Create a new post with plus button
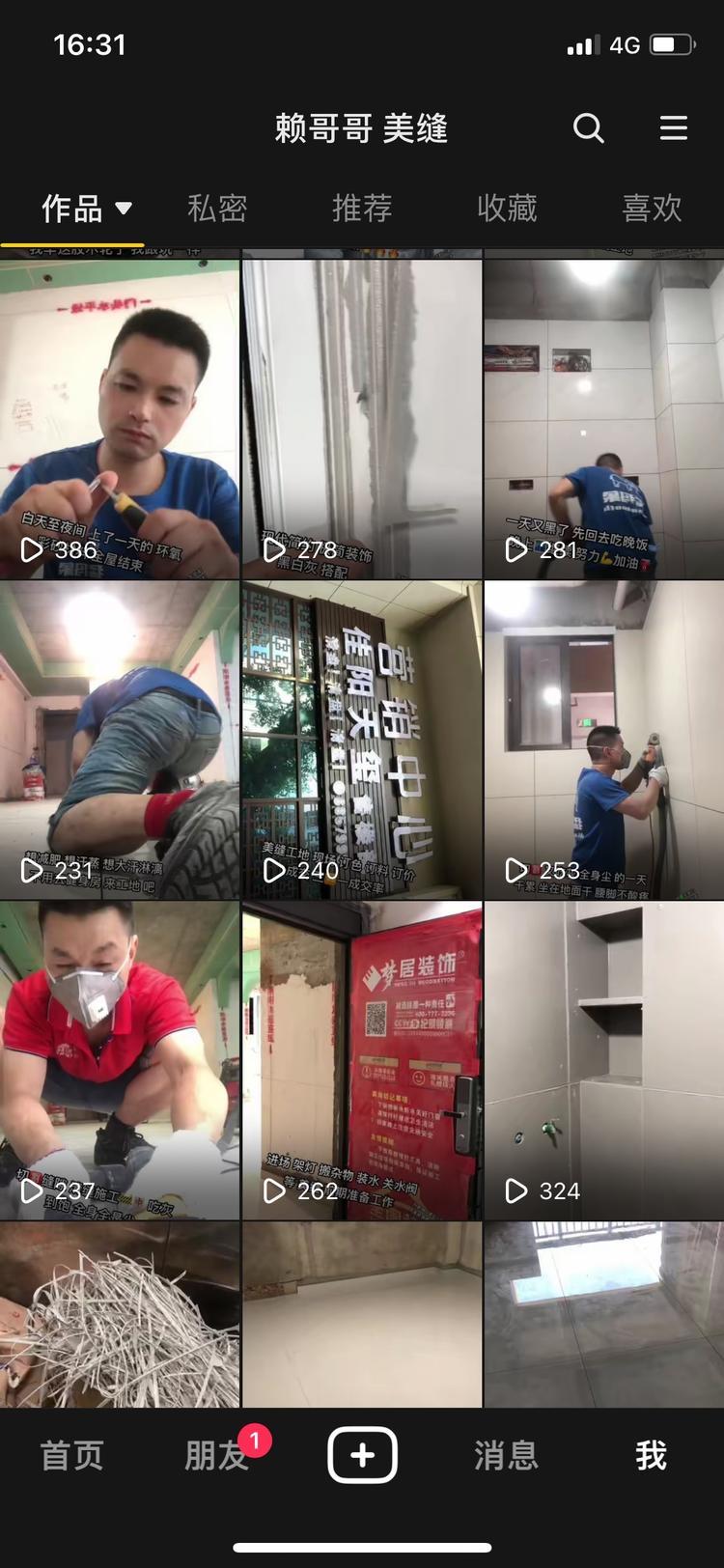 coord(362,1455)
